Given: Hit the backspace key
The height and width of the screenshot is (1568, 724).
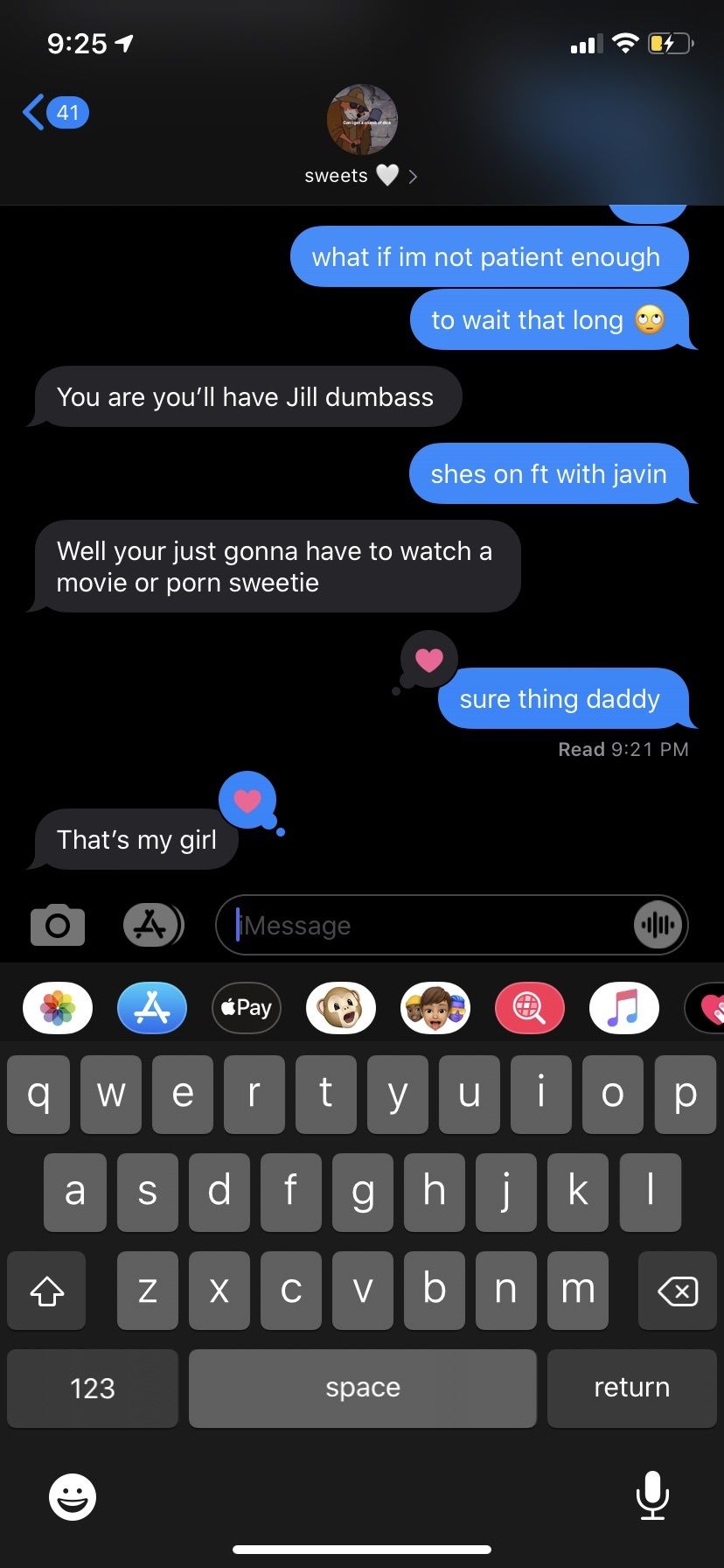Looking at the screenshot, I should pos(678,1290).
